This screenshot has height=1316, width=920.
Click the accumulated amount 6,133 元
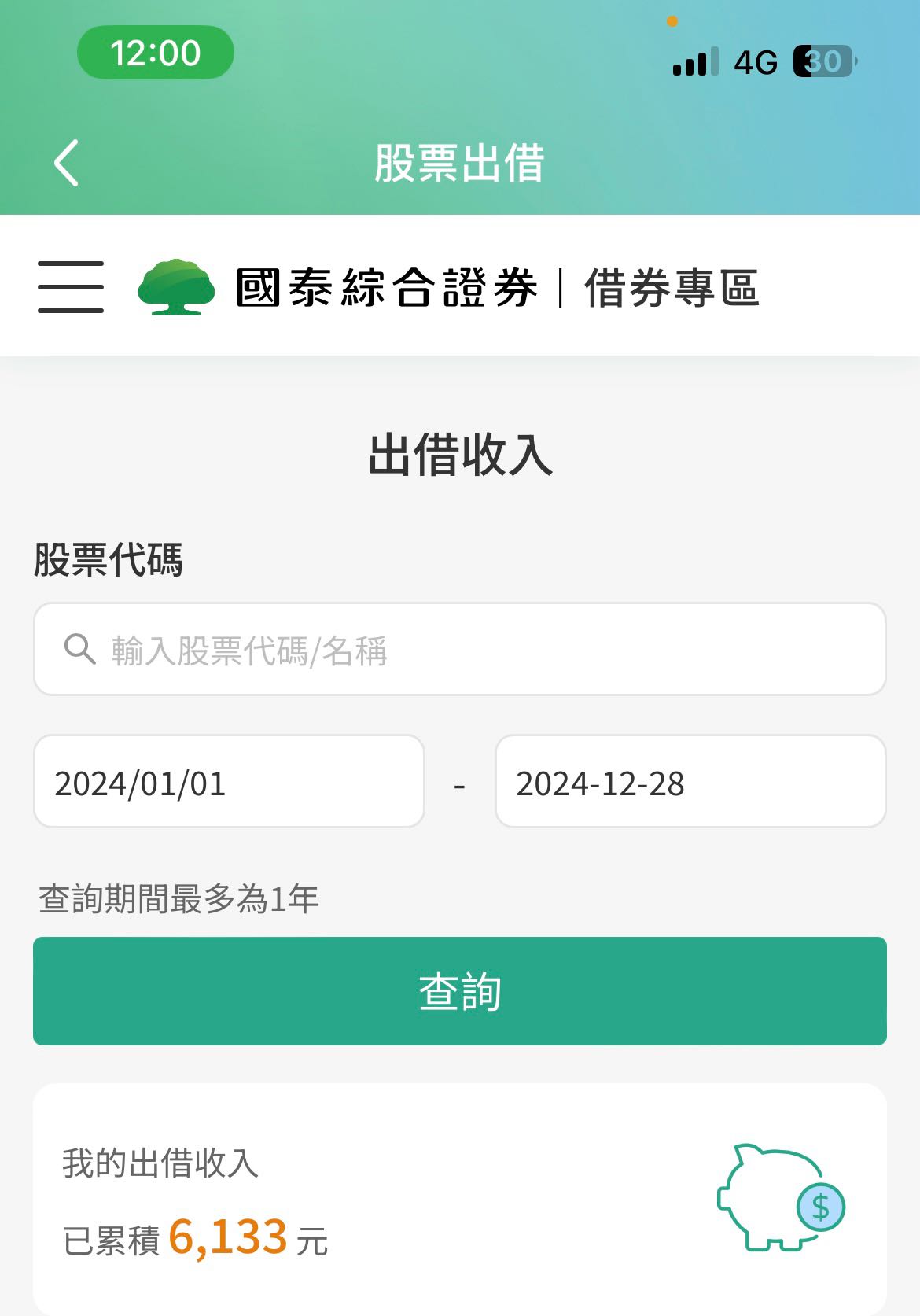228,1243
